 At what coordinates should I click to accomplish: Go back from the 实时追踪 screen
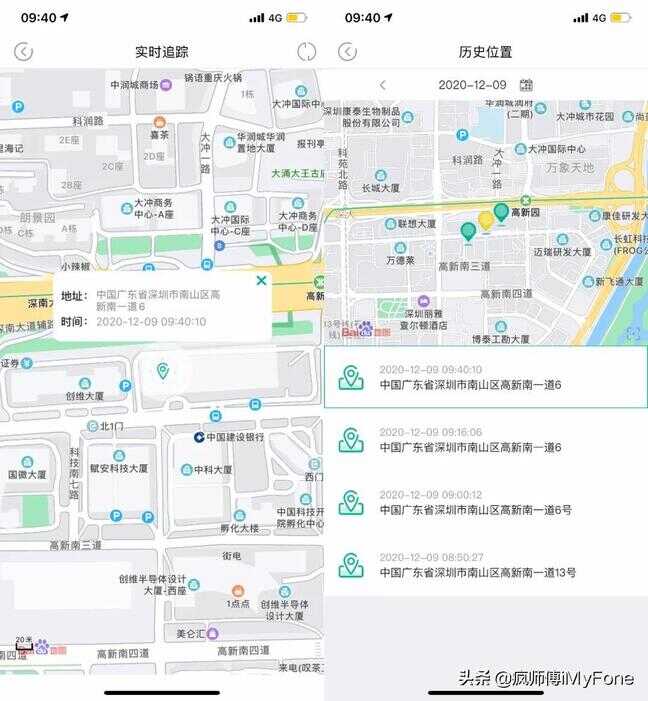(x=23, y=52)
